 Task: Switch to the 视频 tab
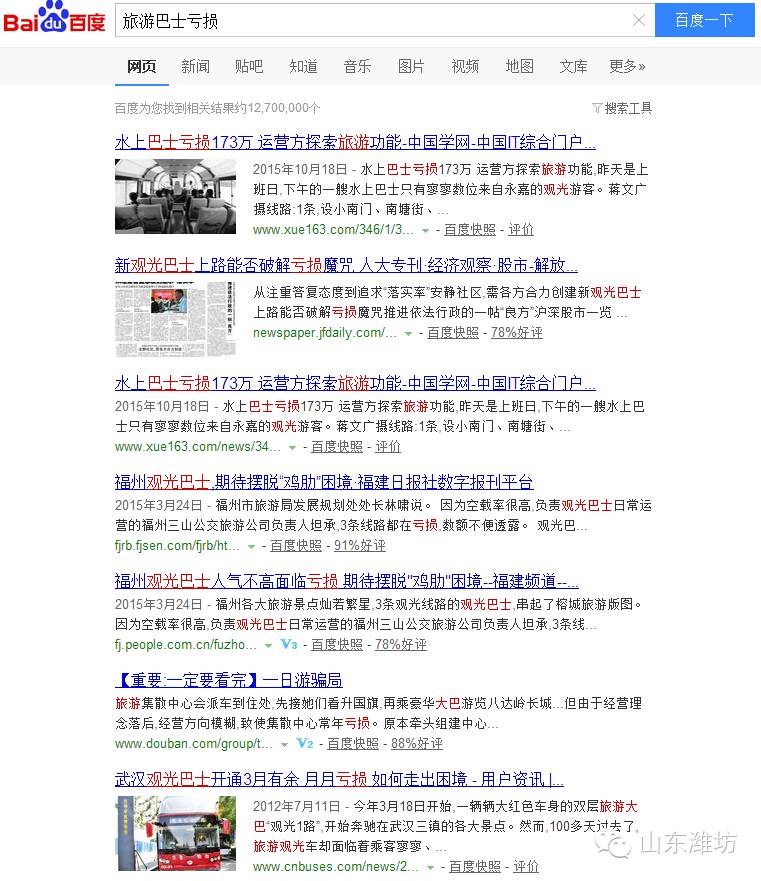[x=465, y=67]
